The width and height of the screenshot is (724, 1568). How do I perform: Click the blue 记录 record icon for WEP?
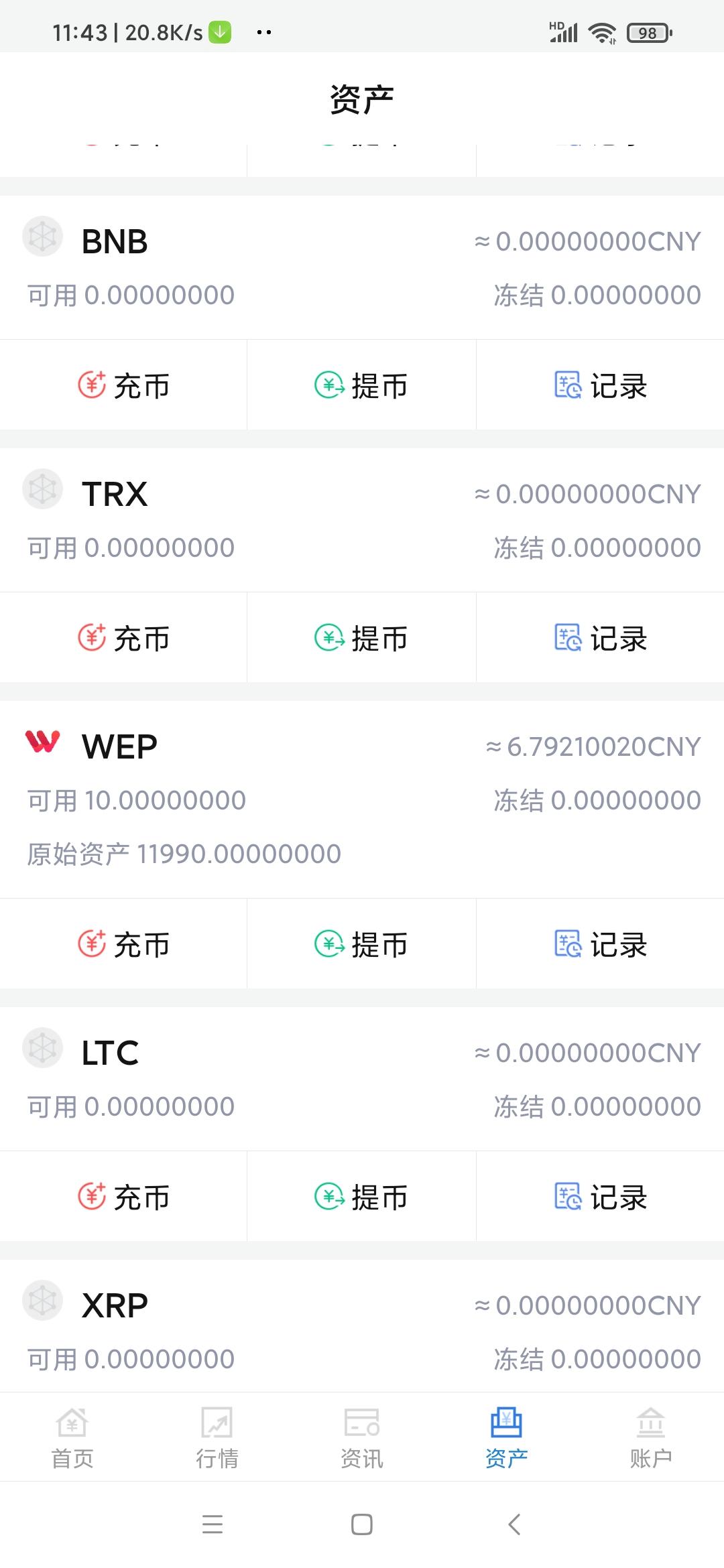[x=567, y=945]
